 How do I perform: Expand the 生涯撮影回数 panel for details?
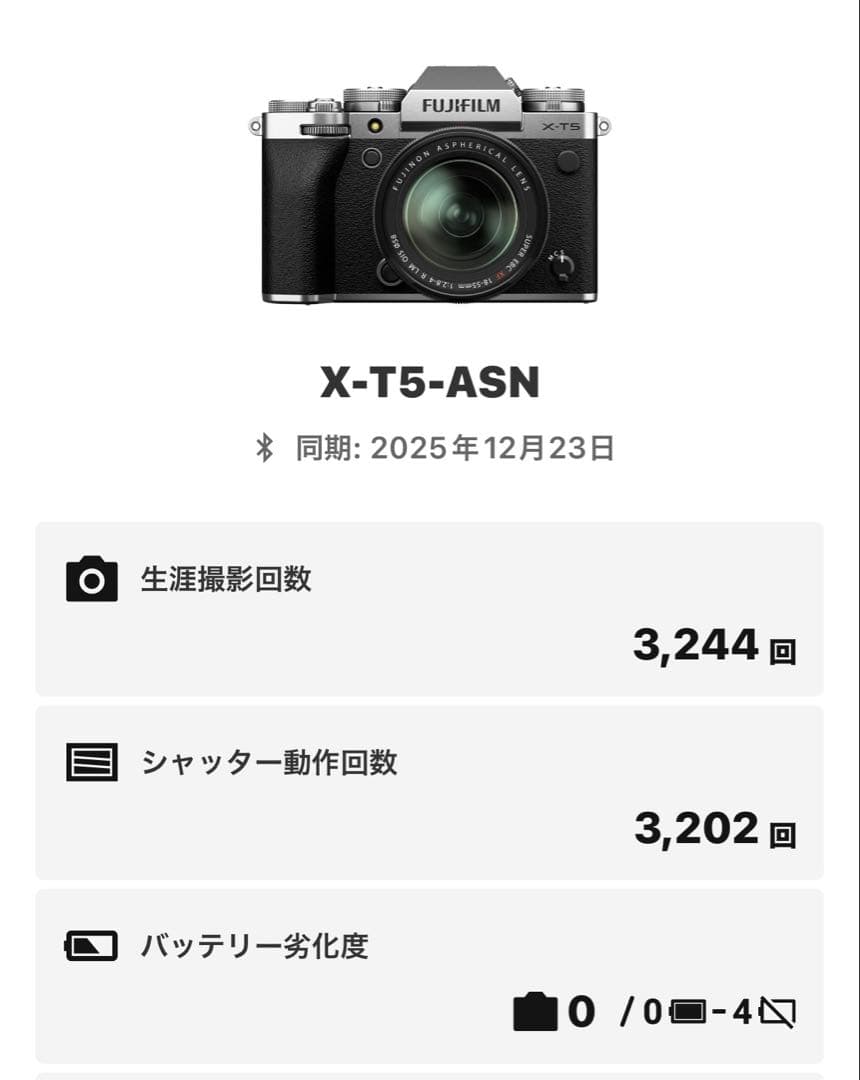(430, 610)
